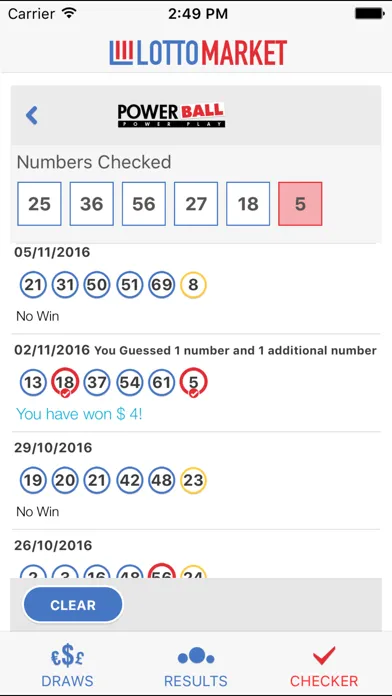Switch to the Draws tab
The image size is (392, 696).
click(67, 665)
